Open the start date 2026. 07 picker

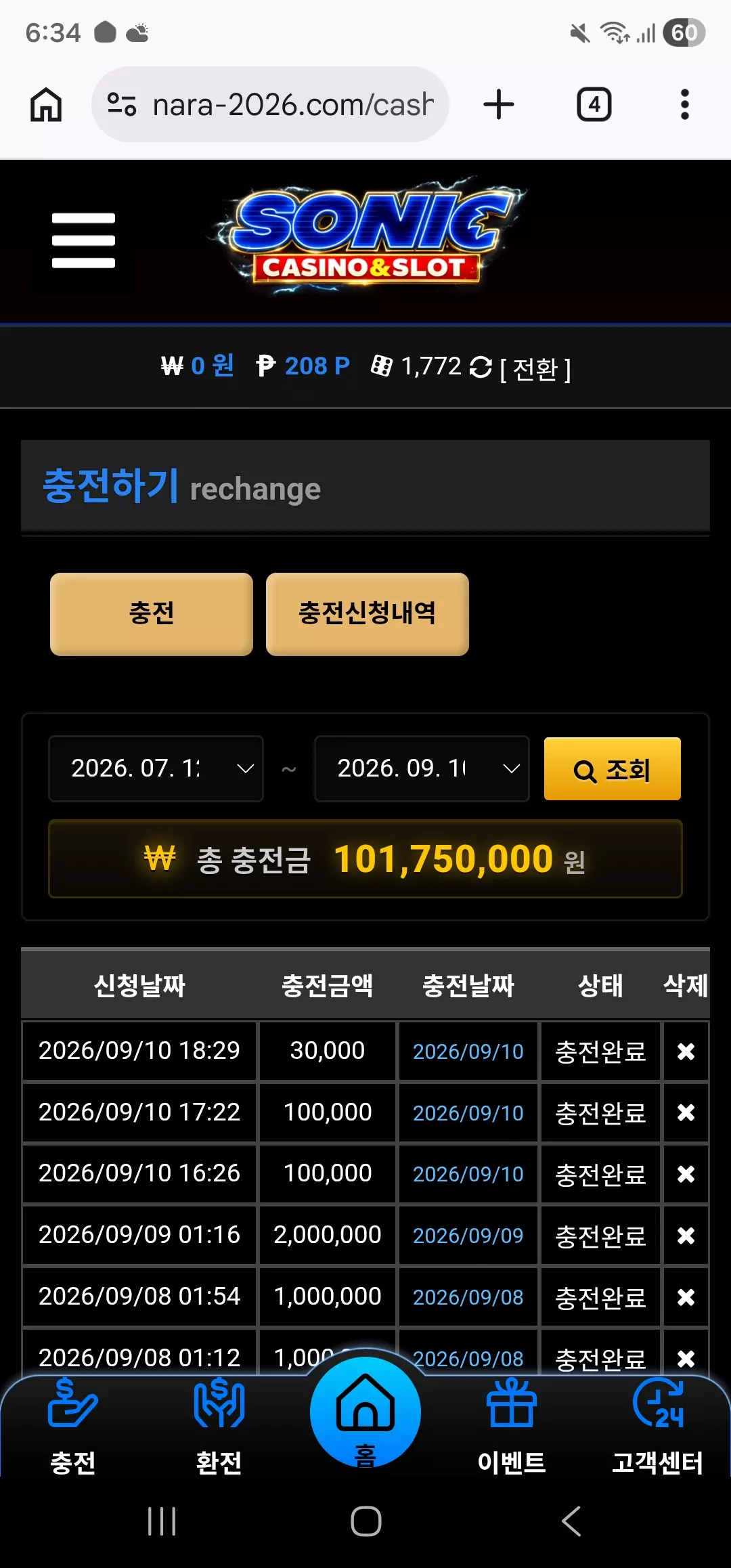coord(156,768)
